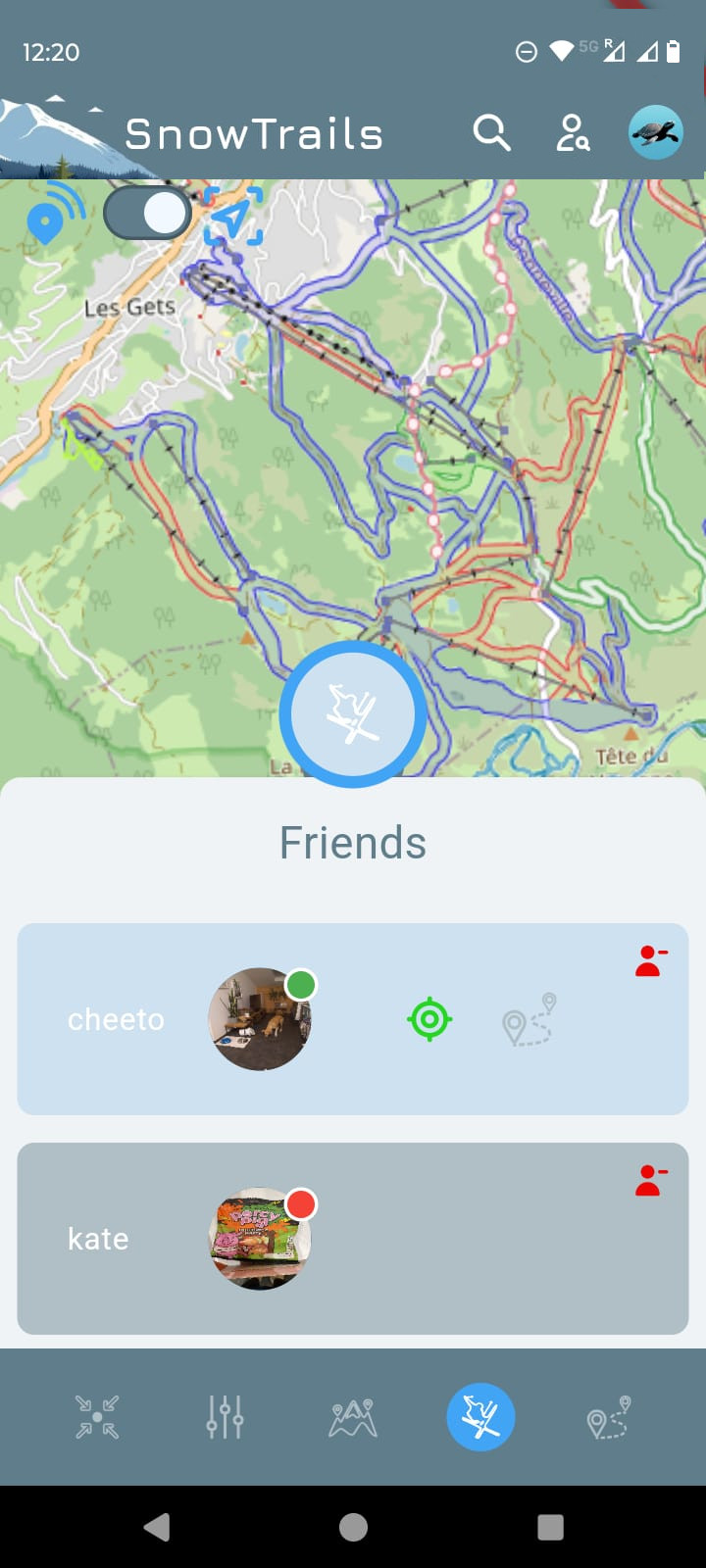The image size is (706, 1568).
Task: Open cheeto's friend card
Action: point(116,1019)
